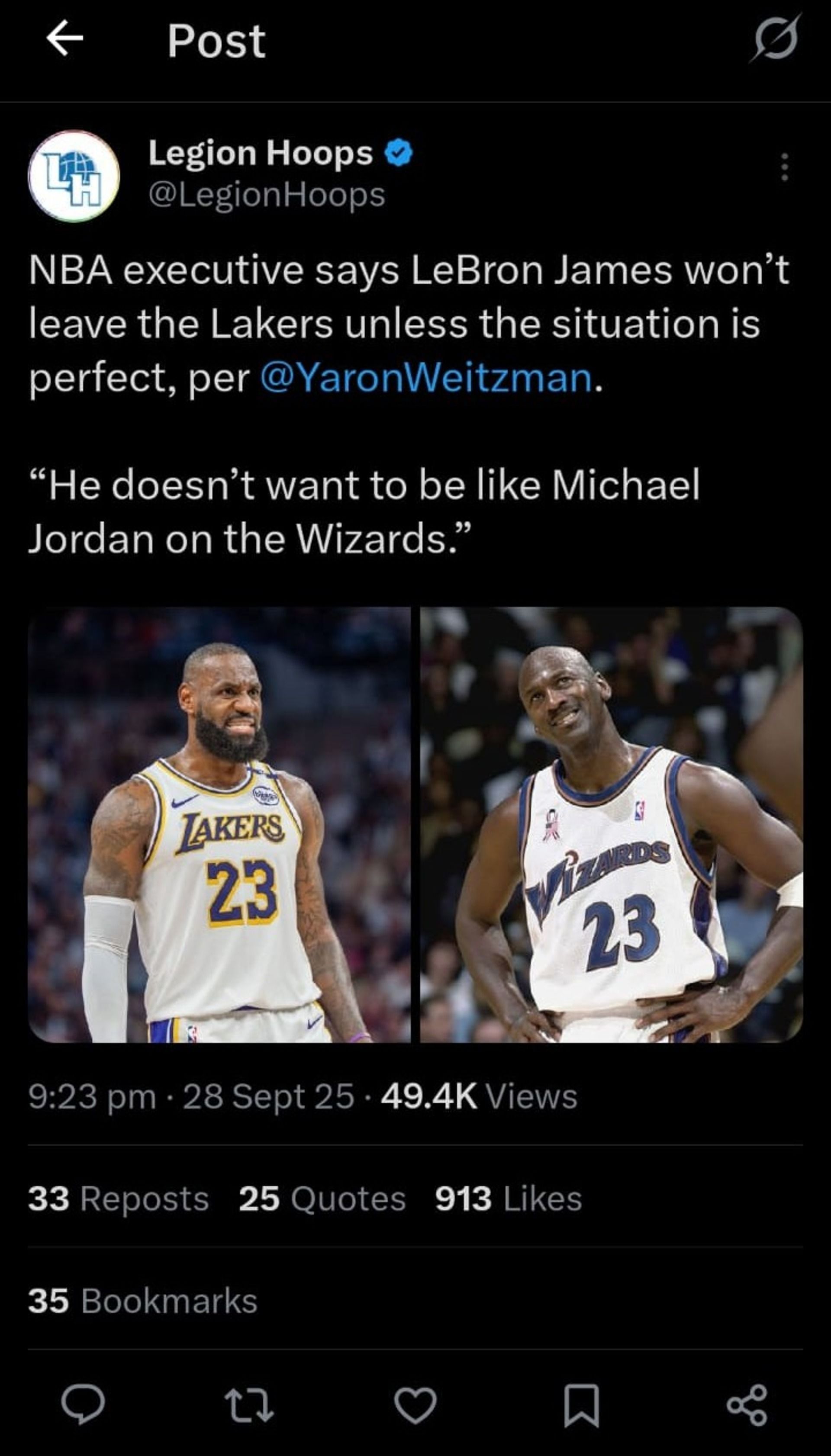Show the 25 Quotes list

[x=322, y=1198]
